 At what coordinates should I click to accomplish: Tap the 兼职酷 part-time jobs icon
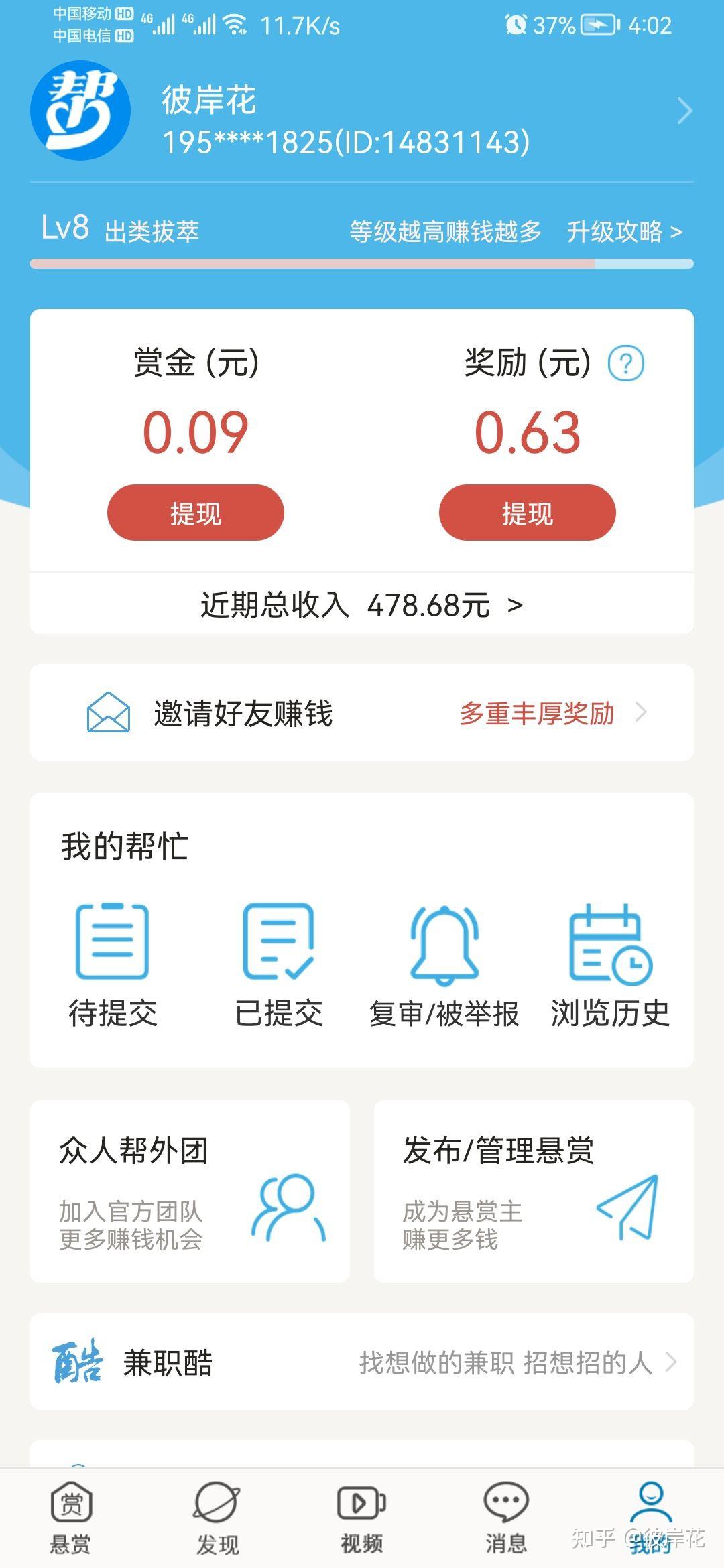point(80,1365)
